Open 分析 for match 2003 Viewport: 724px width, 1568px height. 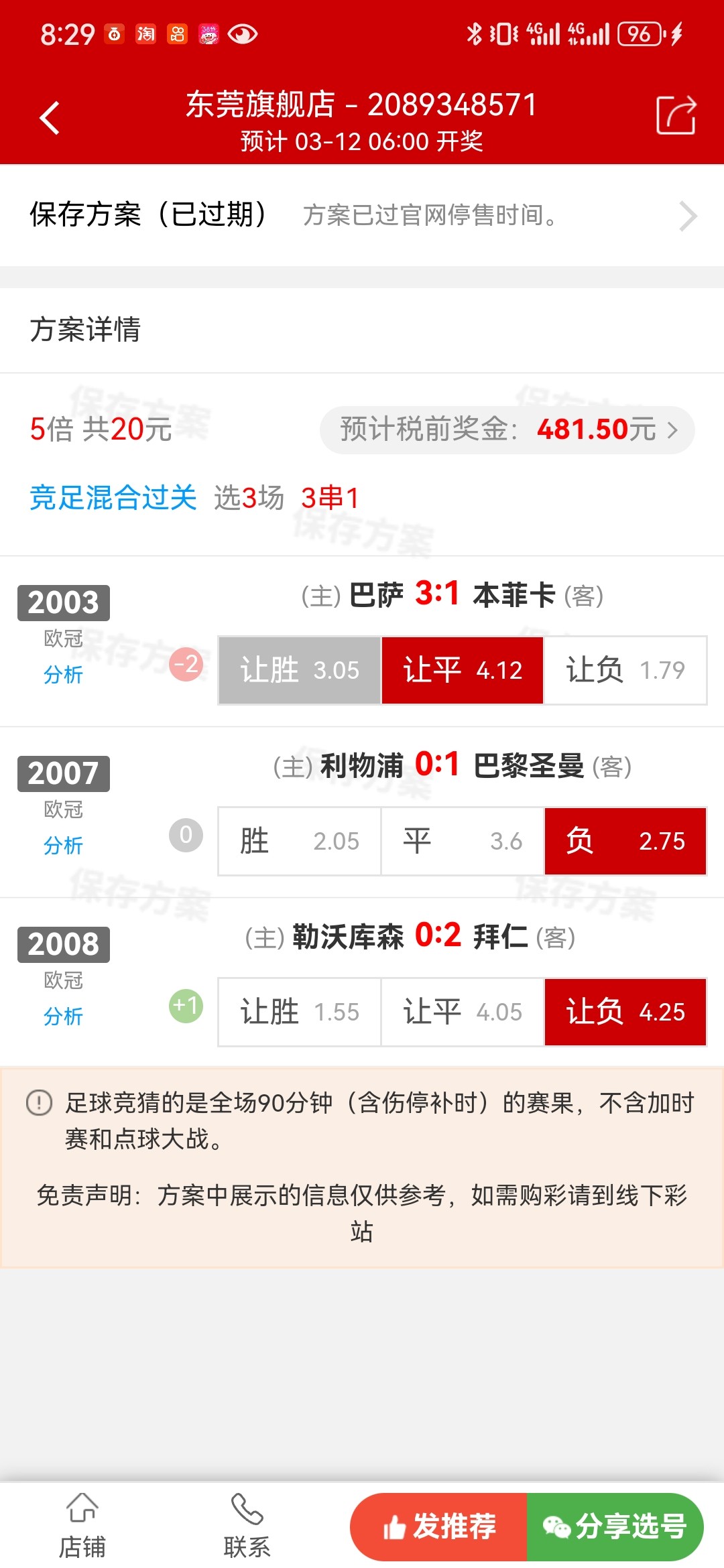(x=63, y=674)
